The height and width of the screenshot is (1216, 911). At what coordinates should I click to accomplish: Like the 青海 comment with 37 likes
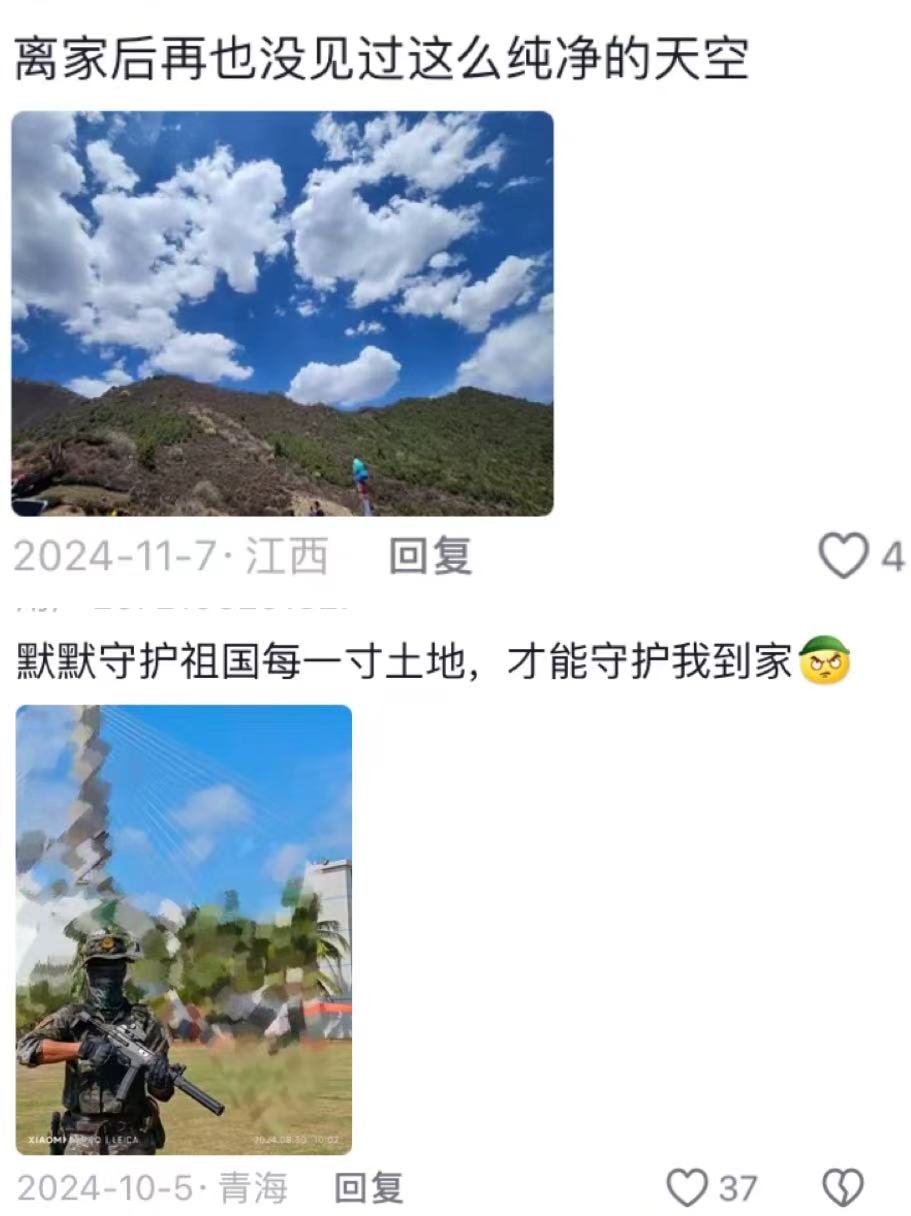[688, 1188]
